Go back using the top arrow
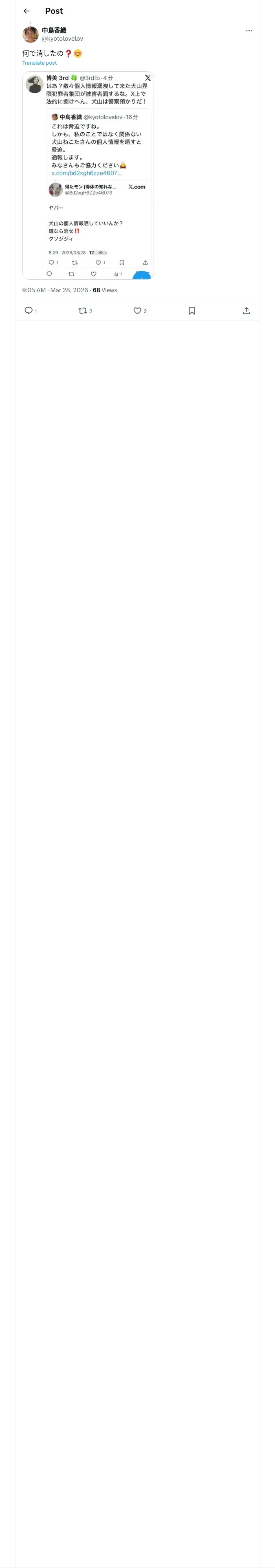275x1568 pixels. coord(26,11)
